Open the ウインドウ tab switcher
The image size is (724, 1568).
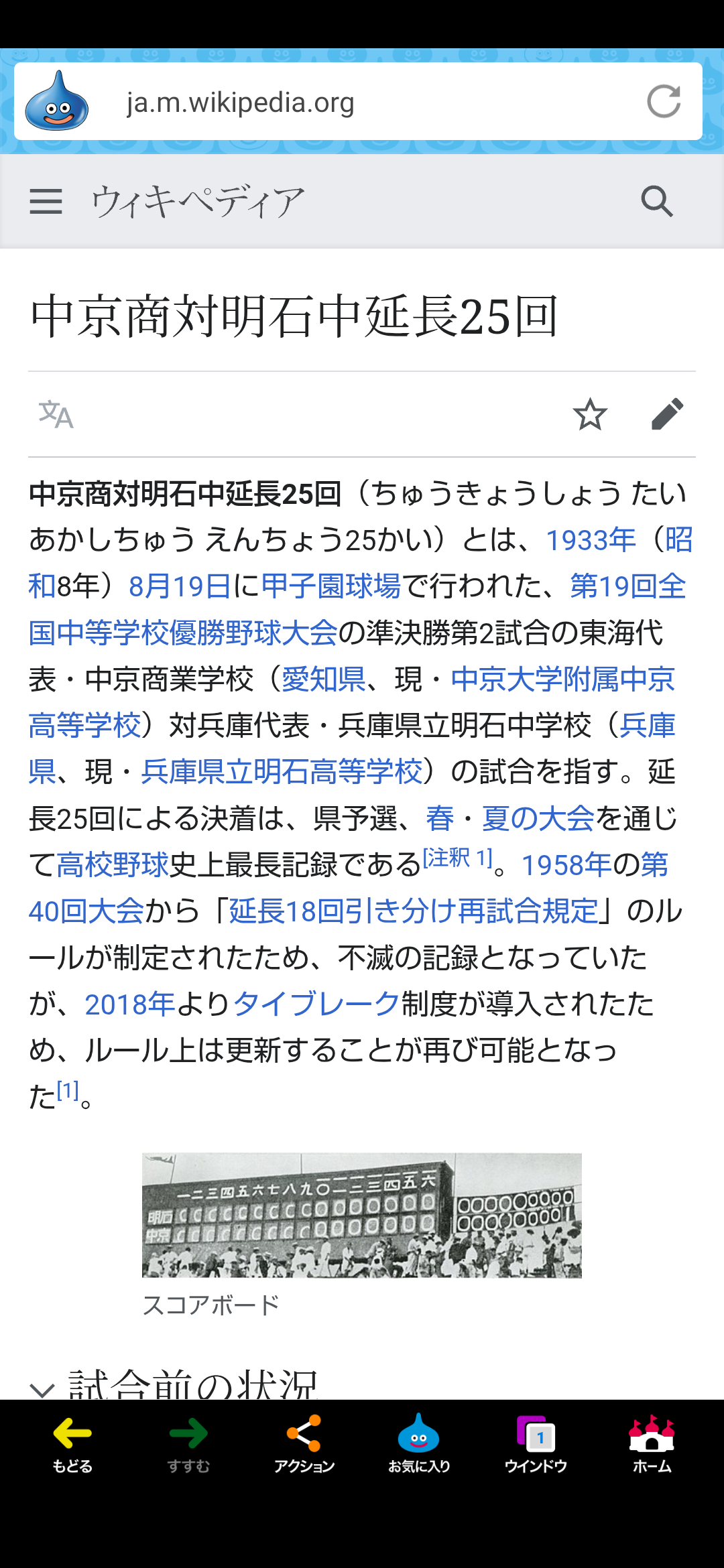tap(536, 1445)
